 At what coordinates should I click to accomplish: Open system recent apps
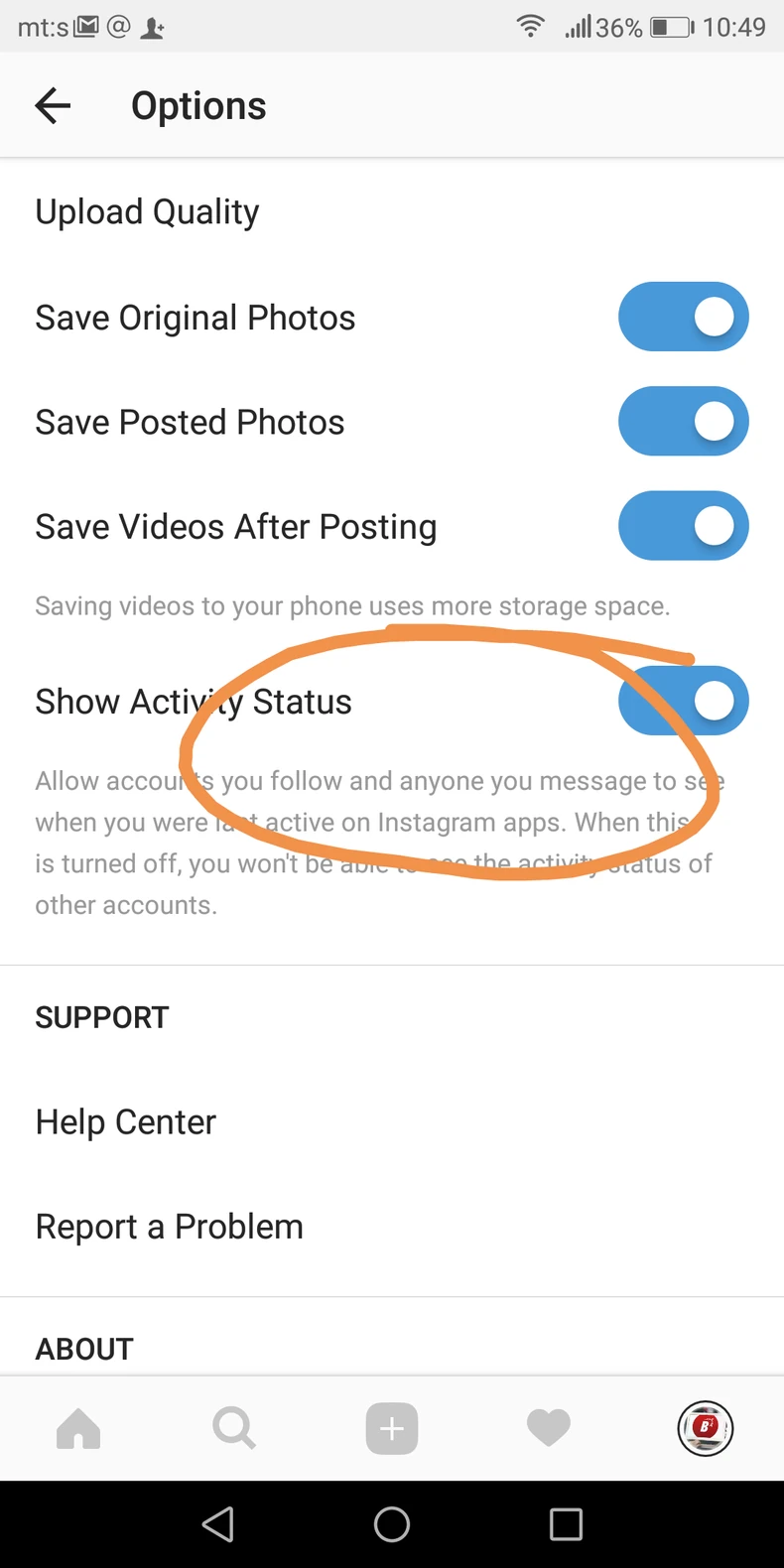[566, 1524]
